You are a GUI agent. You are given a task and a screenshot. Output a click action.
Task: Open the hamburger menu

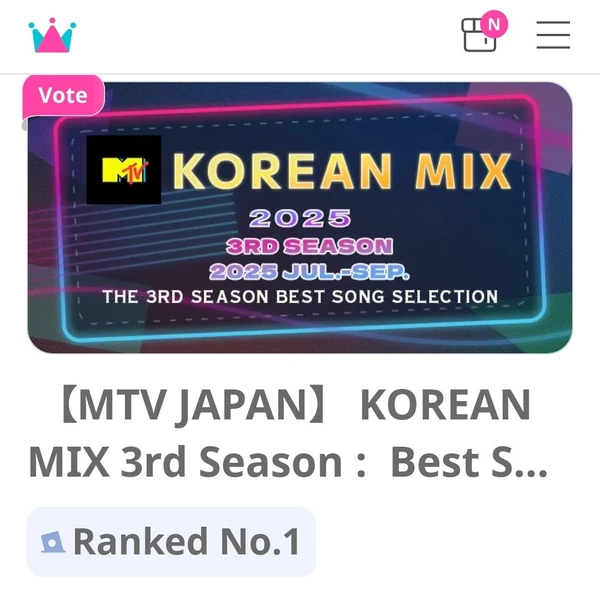pos(552,35)
